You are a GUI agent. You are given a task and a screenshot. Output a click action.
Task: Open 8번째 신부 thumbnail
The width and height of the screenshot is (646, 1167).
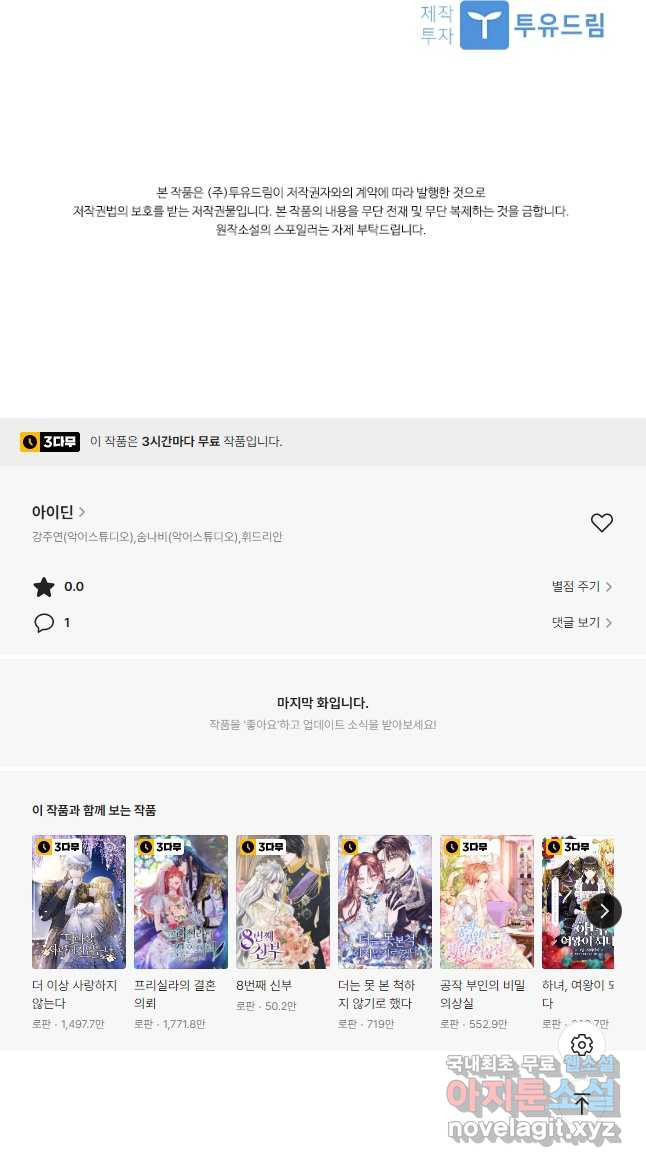coord(283,902)
